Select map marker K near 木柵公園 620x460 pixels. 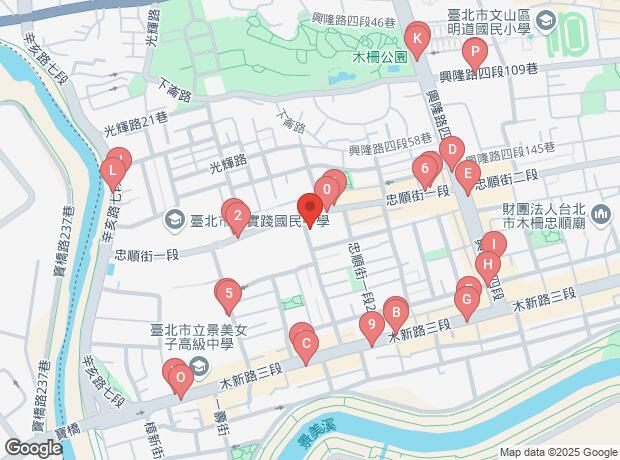click(417, 38)
